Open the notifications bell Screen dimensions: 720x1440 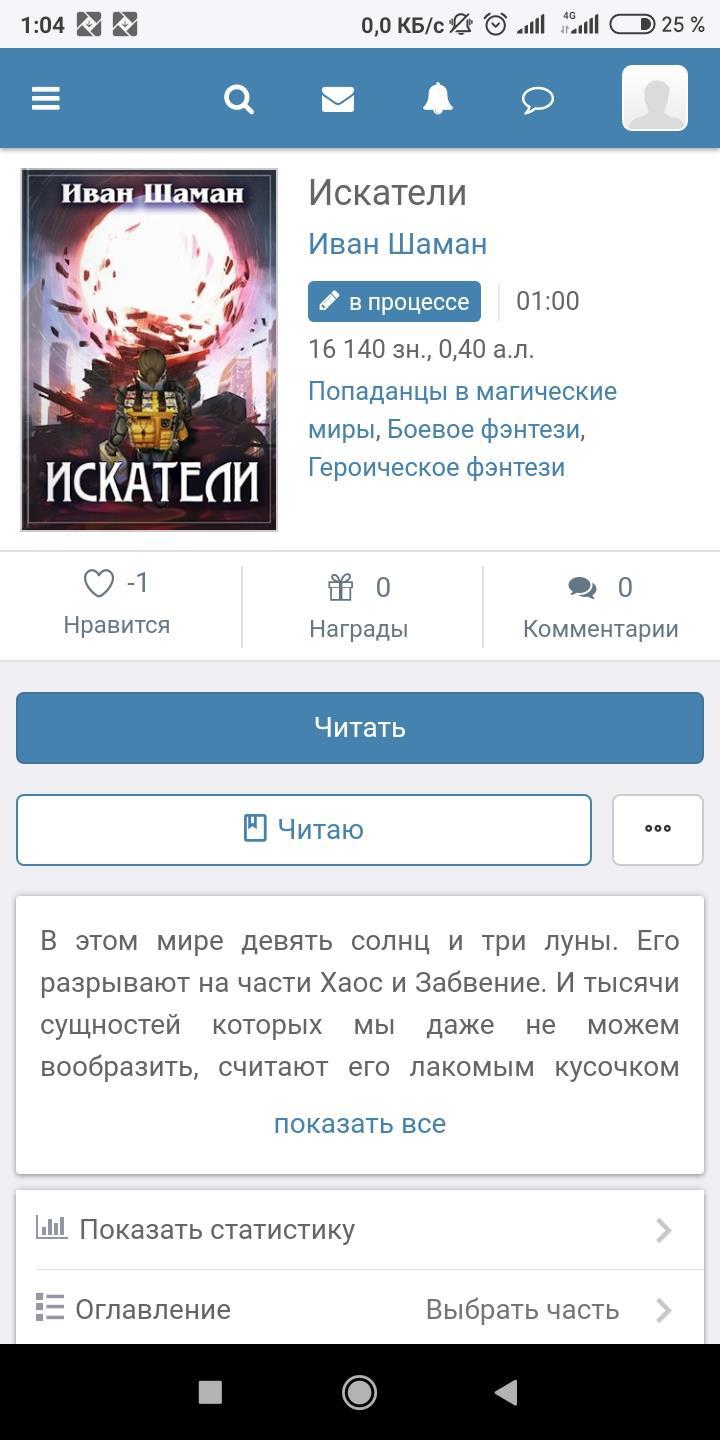coord(438,99)
